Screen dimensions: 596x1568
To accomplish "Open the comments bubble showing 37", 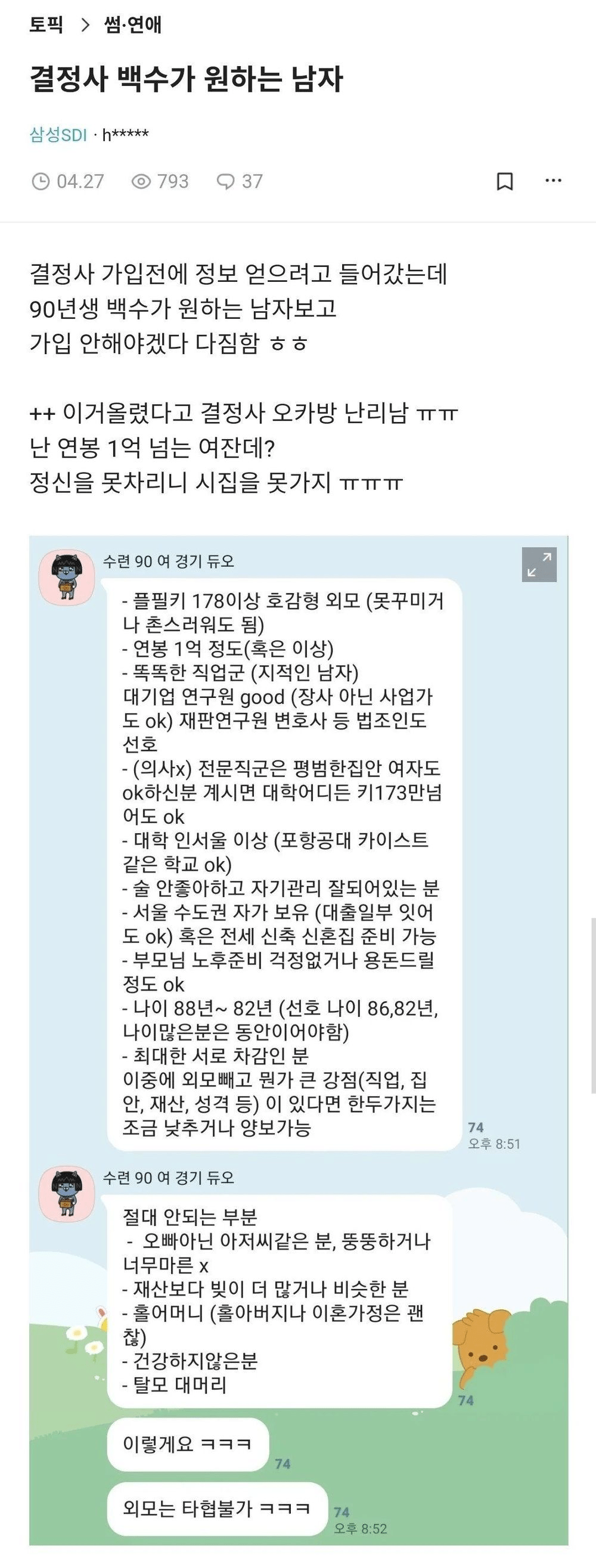I will (x=240, y=181).
